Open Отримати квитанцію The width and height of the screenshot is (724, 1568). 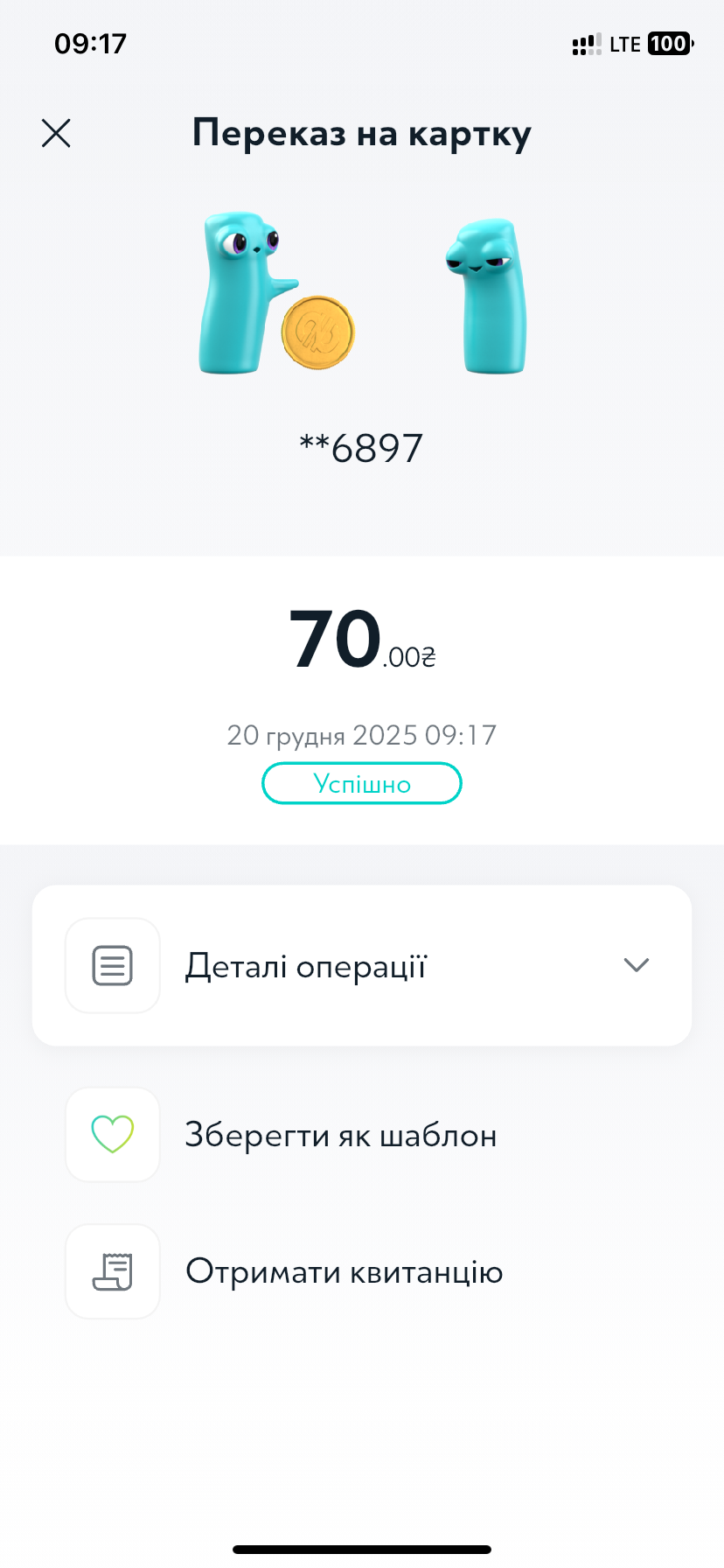tap(344, 1271)
